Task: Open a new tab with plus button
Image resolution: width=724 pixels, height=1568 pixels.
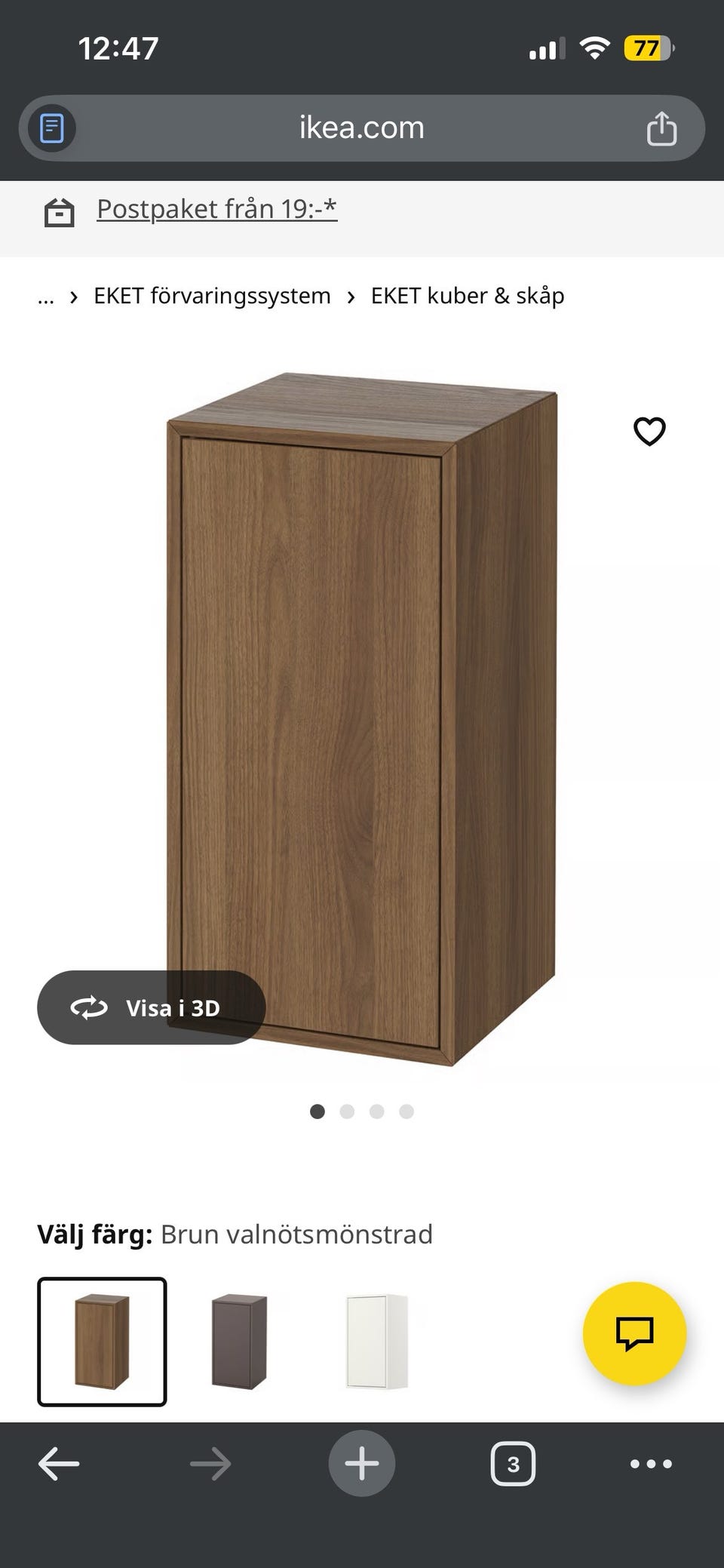Action: (362, 1464)
